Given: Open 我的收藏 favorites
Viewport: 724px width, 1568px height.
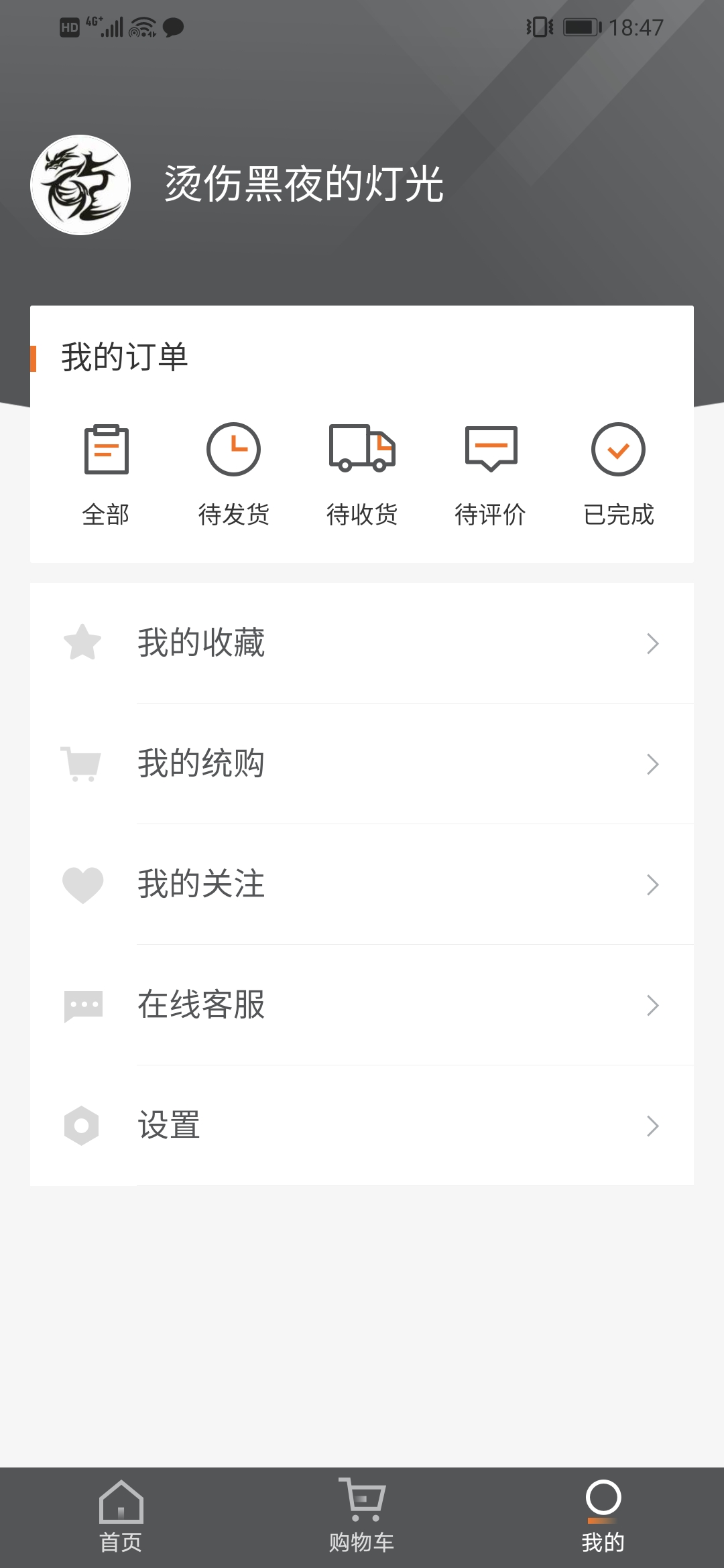Looking at the screenshot, I should tap(362, 643).
